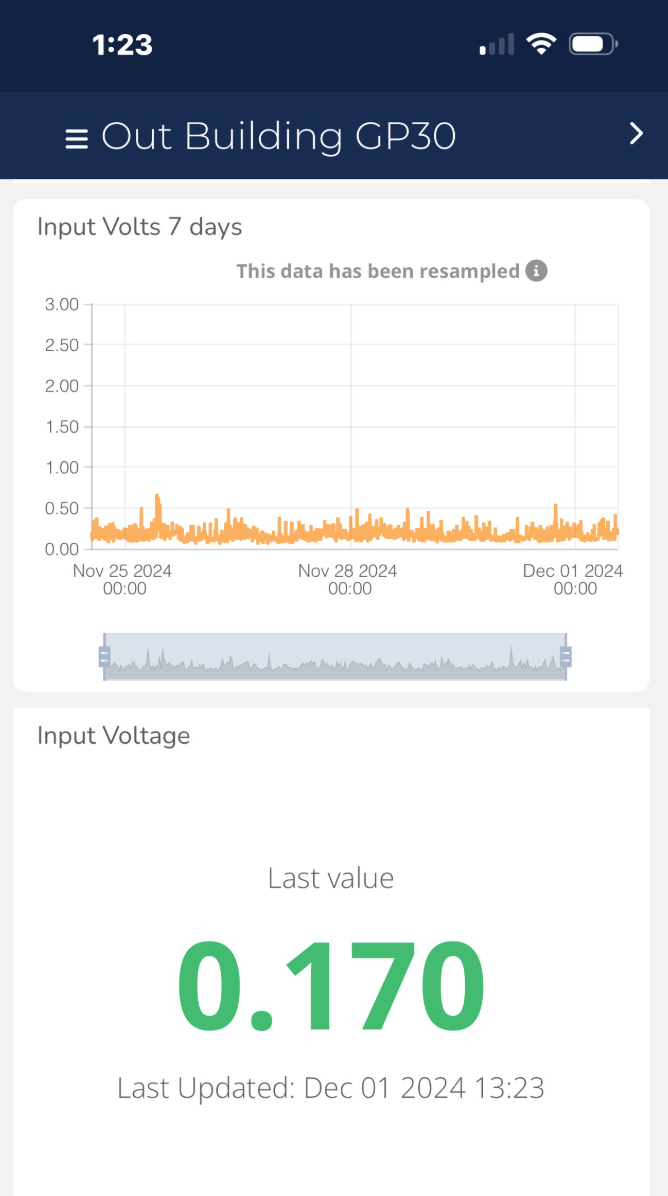Go to the next dashboard with the right chevron
The width and height of the screenshot is (668, 1196).
coord(636,134)
